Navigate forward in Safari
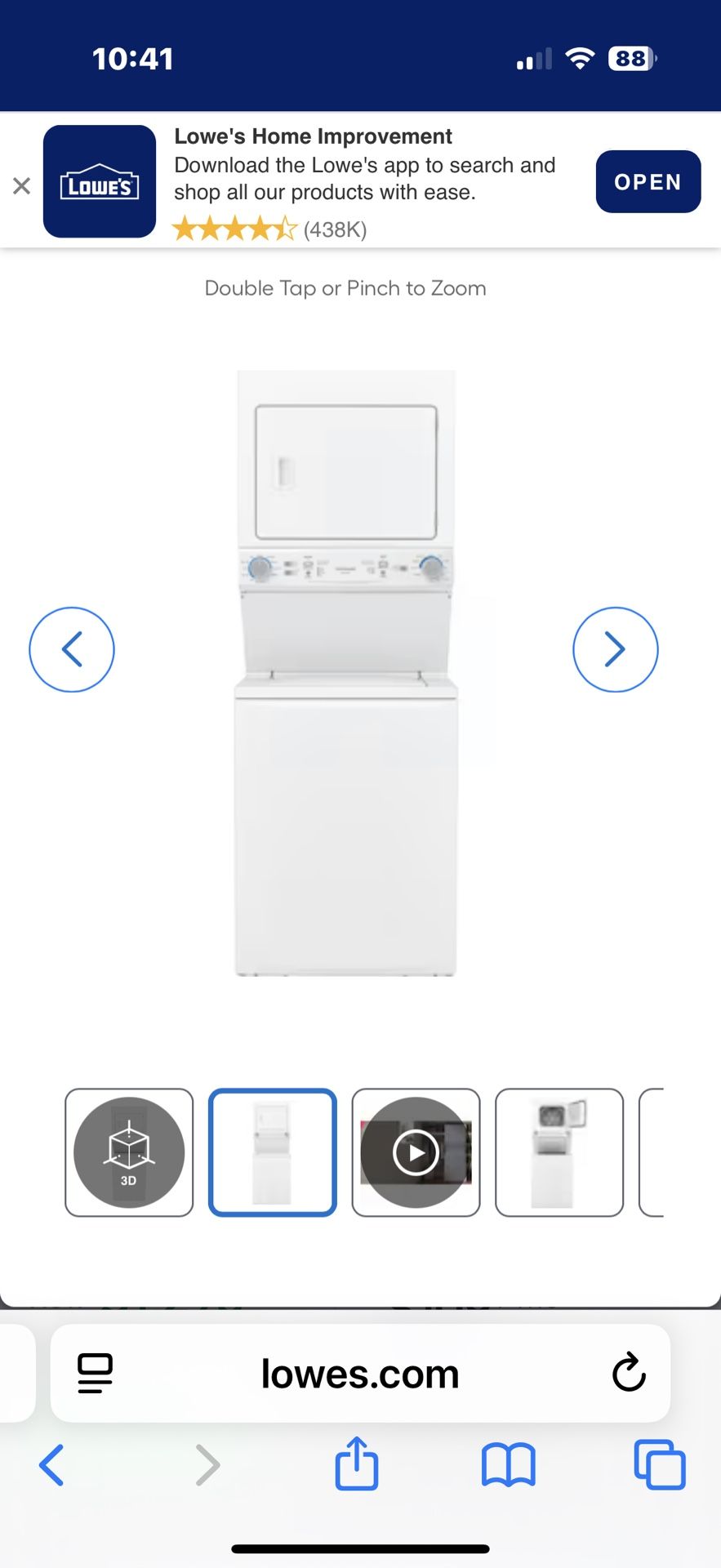This screenshot has width=721, height=1568. (x=206, y=1464)
